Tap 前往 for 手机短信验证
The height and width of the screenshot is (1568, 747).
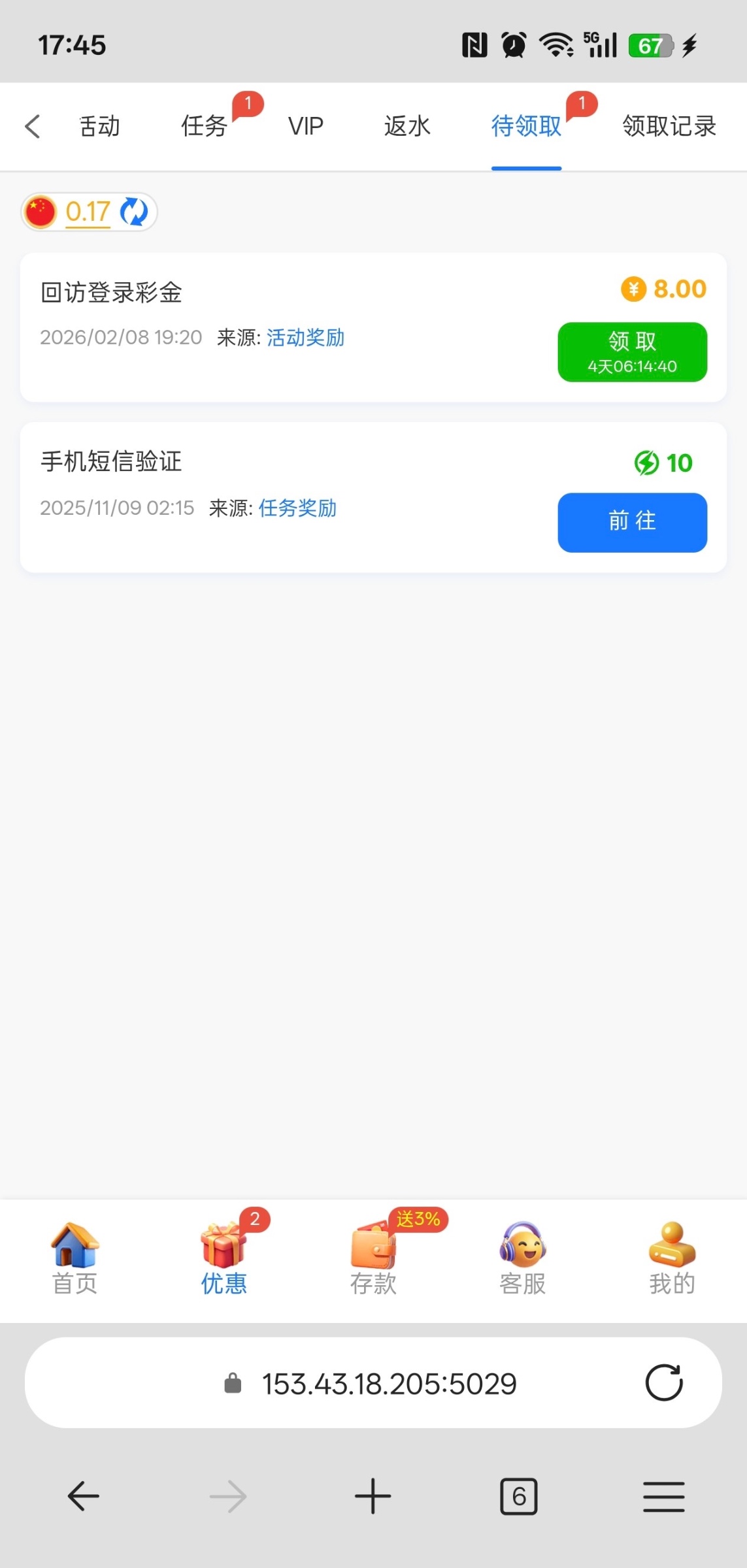pyautogui.click(x=632, y=522)
